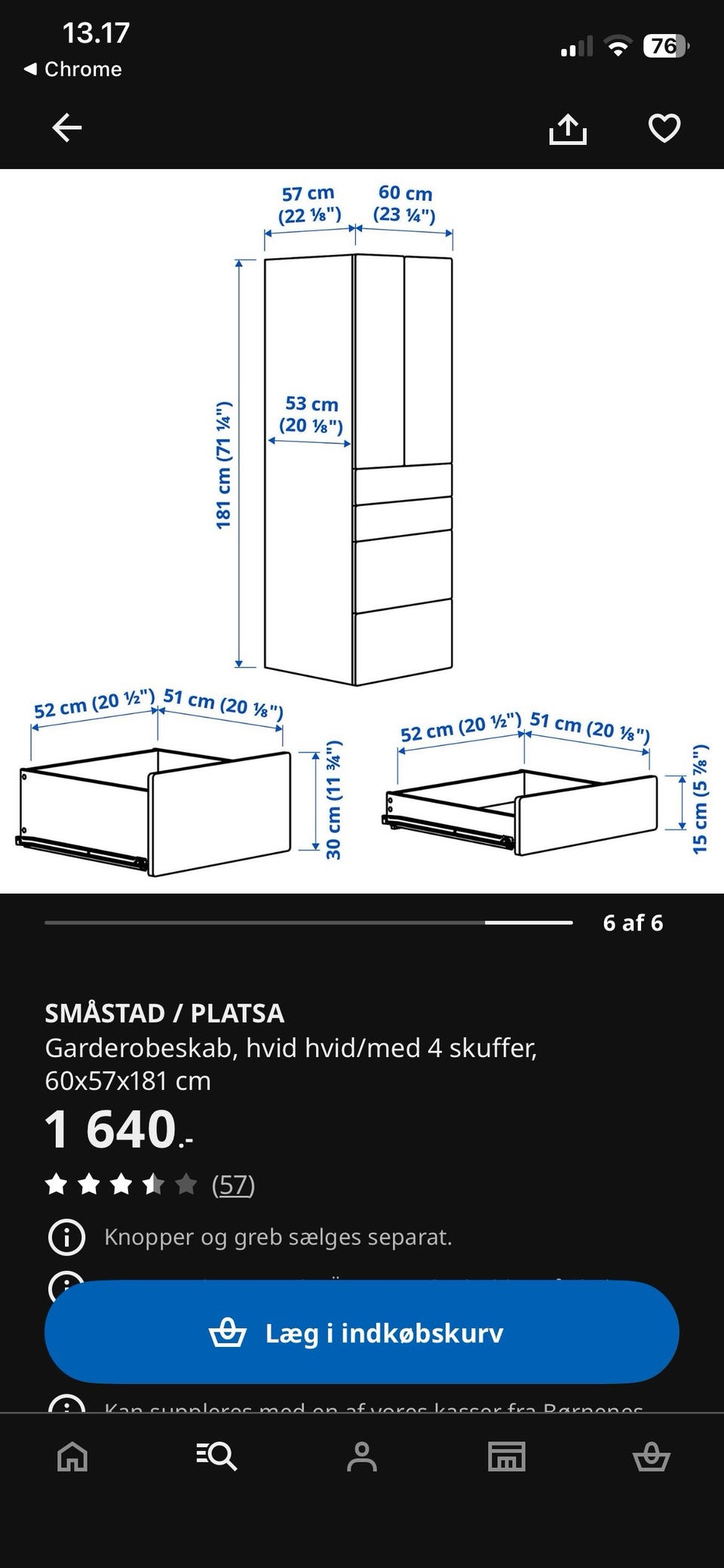Open the shopping basket tab
Viewport: 724px width, 1568px height.
(652, 1456)
